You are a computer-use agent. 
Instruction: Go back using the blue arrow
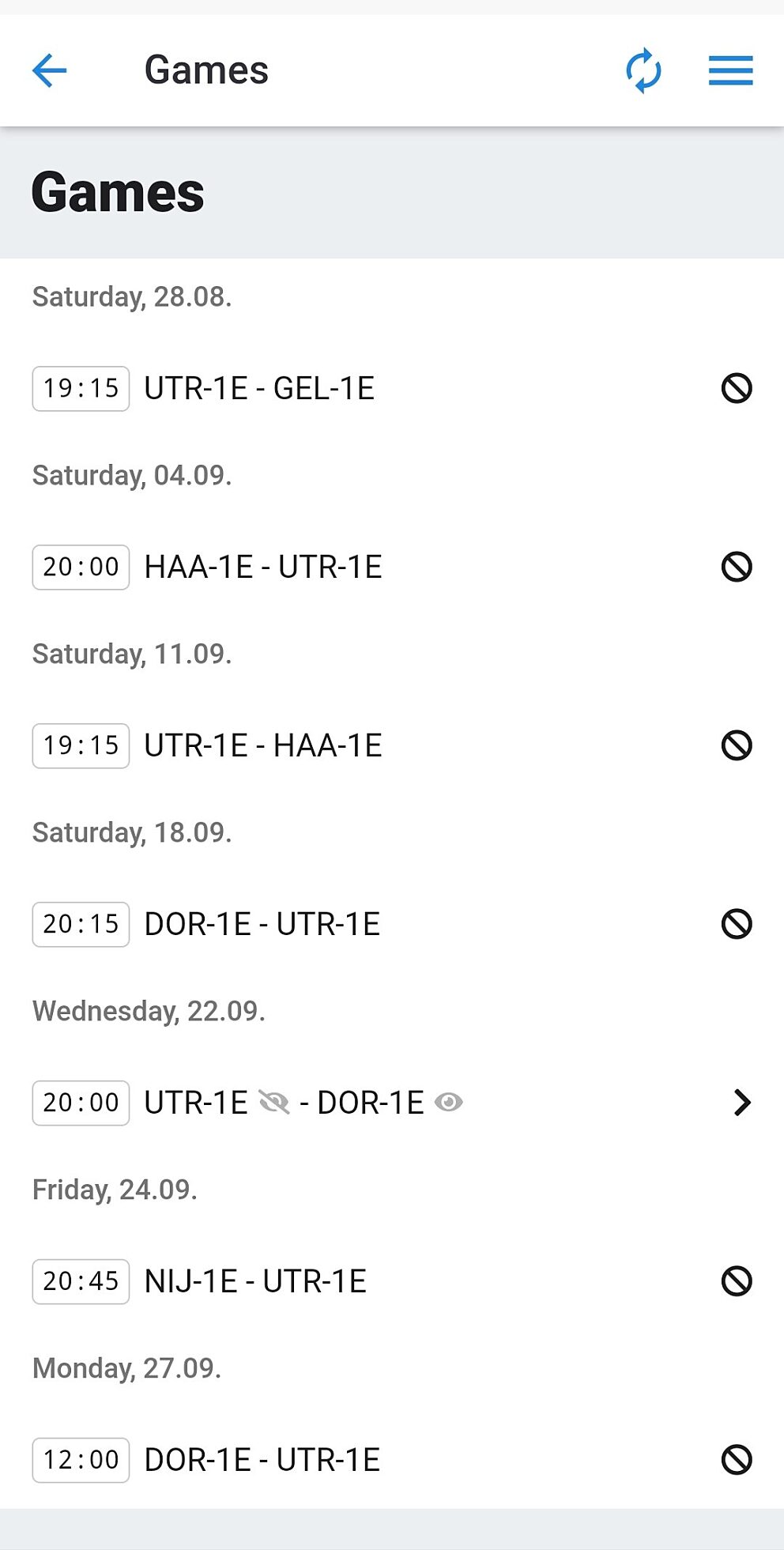[x=49, y=70]
